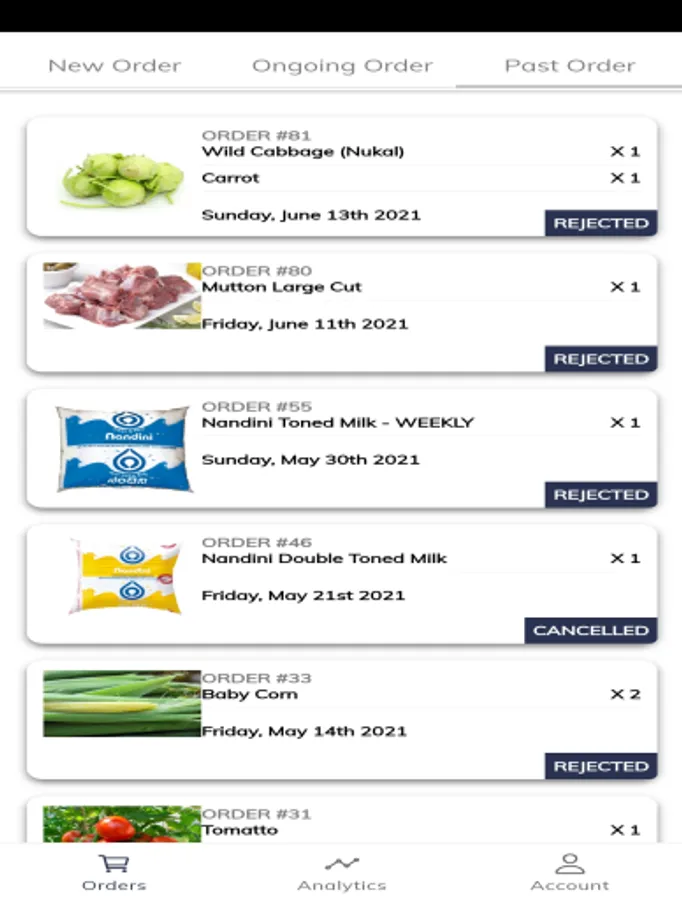This screenshot has width=682, height=900.
Task: Open the Analytics section
Action: (x=342, y=872)
